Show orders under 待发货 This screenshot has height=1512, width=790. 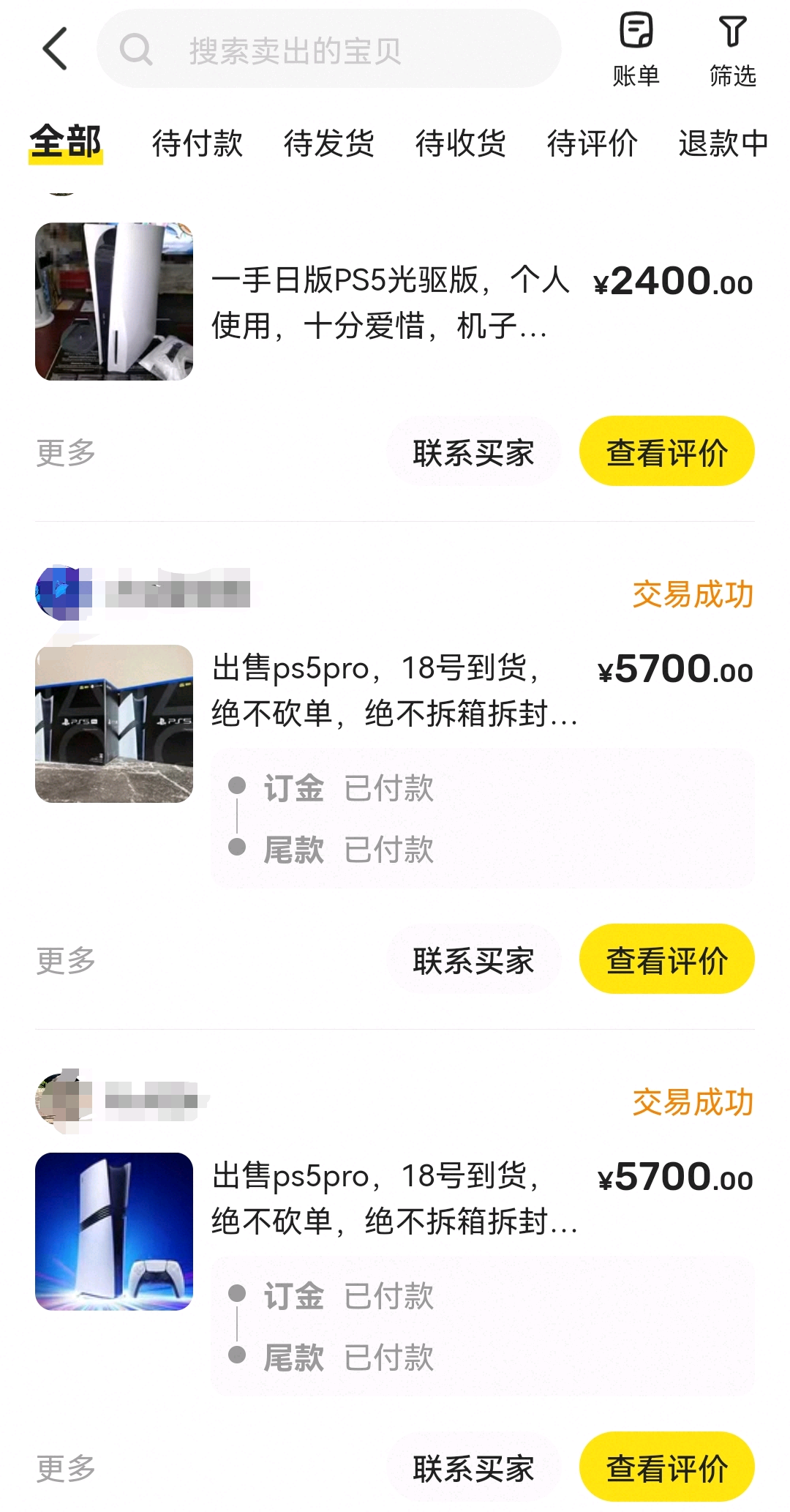[x=329, y=143]
